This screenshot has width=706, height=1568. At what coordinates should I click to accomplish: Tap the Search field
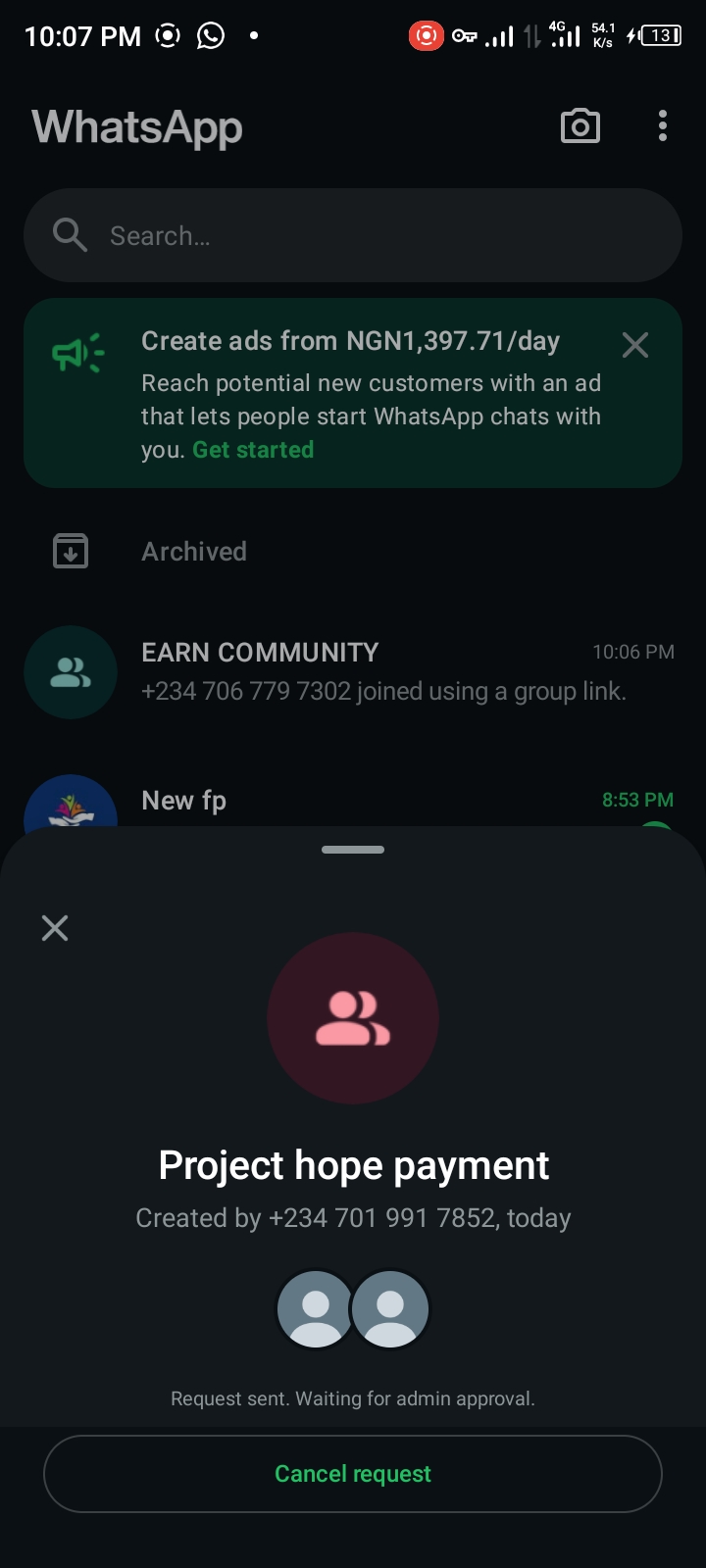[x=353, y=235]
